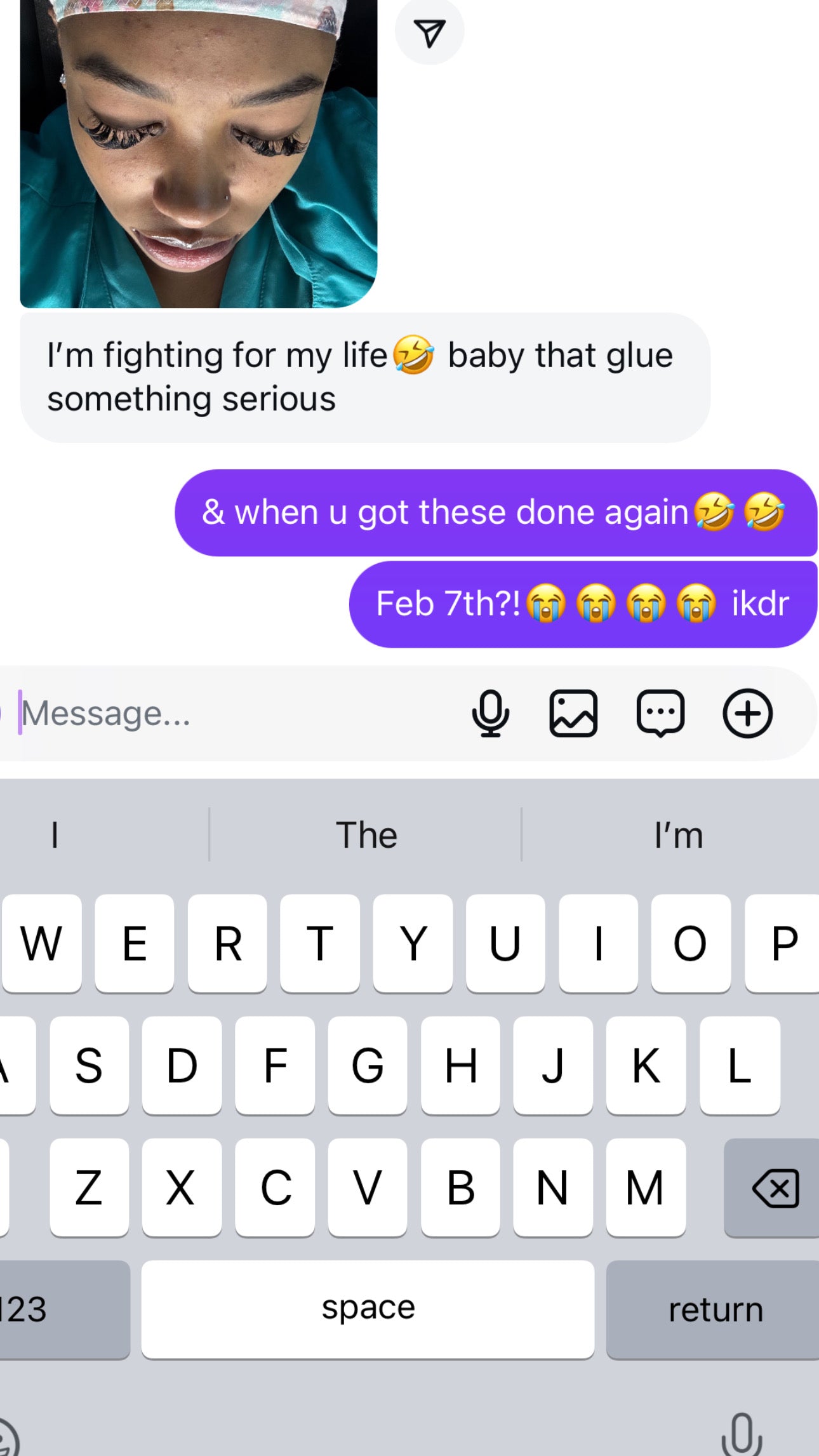Viewport: 819px width, 1456px height.
Task: Record a voice message with the microphone
Action: [x=490, y=713]
